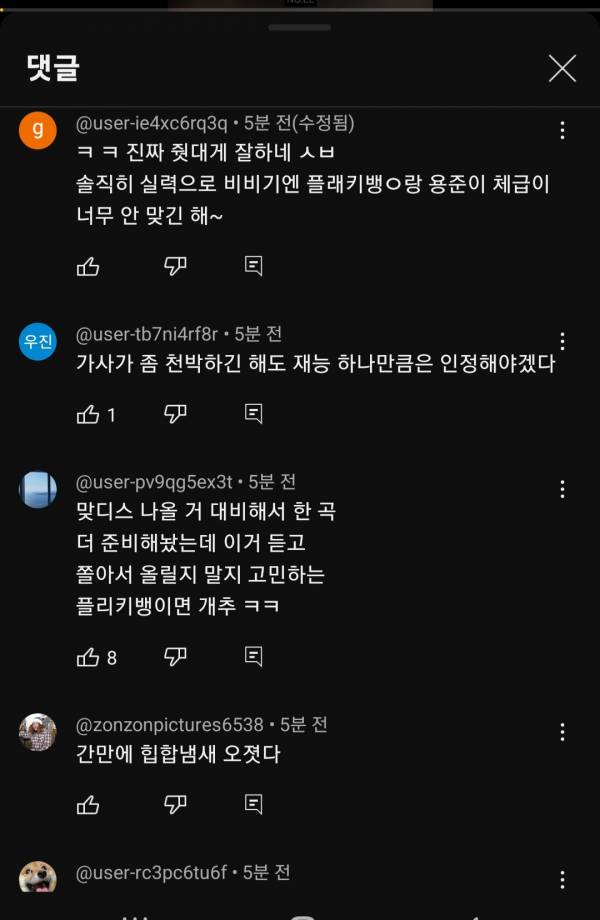Viewport: 600px width, 920px height.
Task: Close the 댓글 comments panel
Action: (562, 68)
